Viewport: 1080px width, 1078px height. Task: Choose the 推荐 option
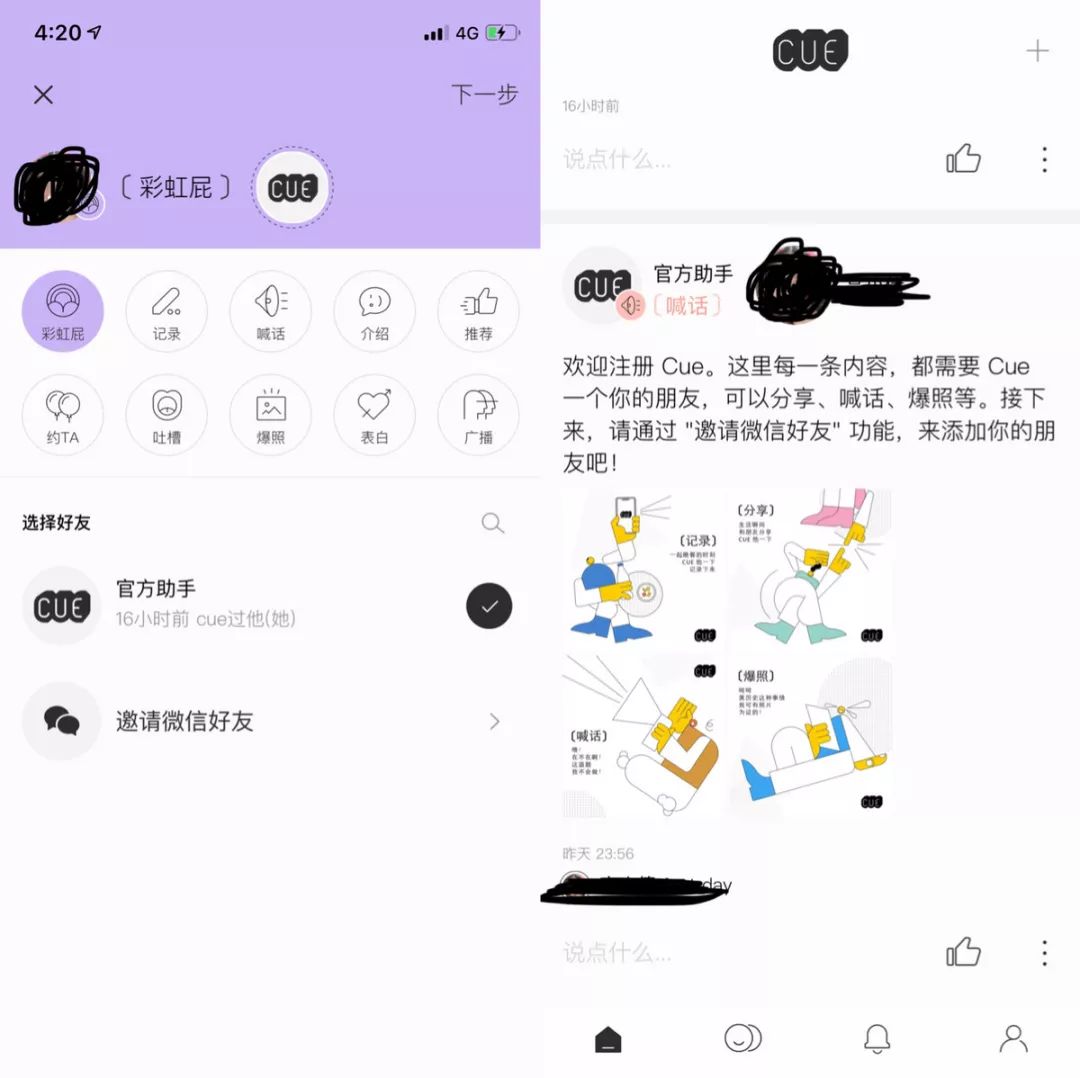point(478,311)
